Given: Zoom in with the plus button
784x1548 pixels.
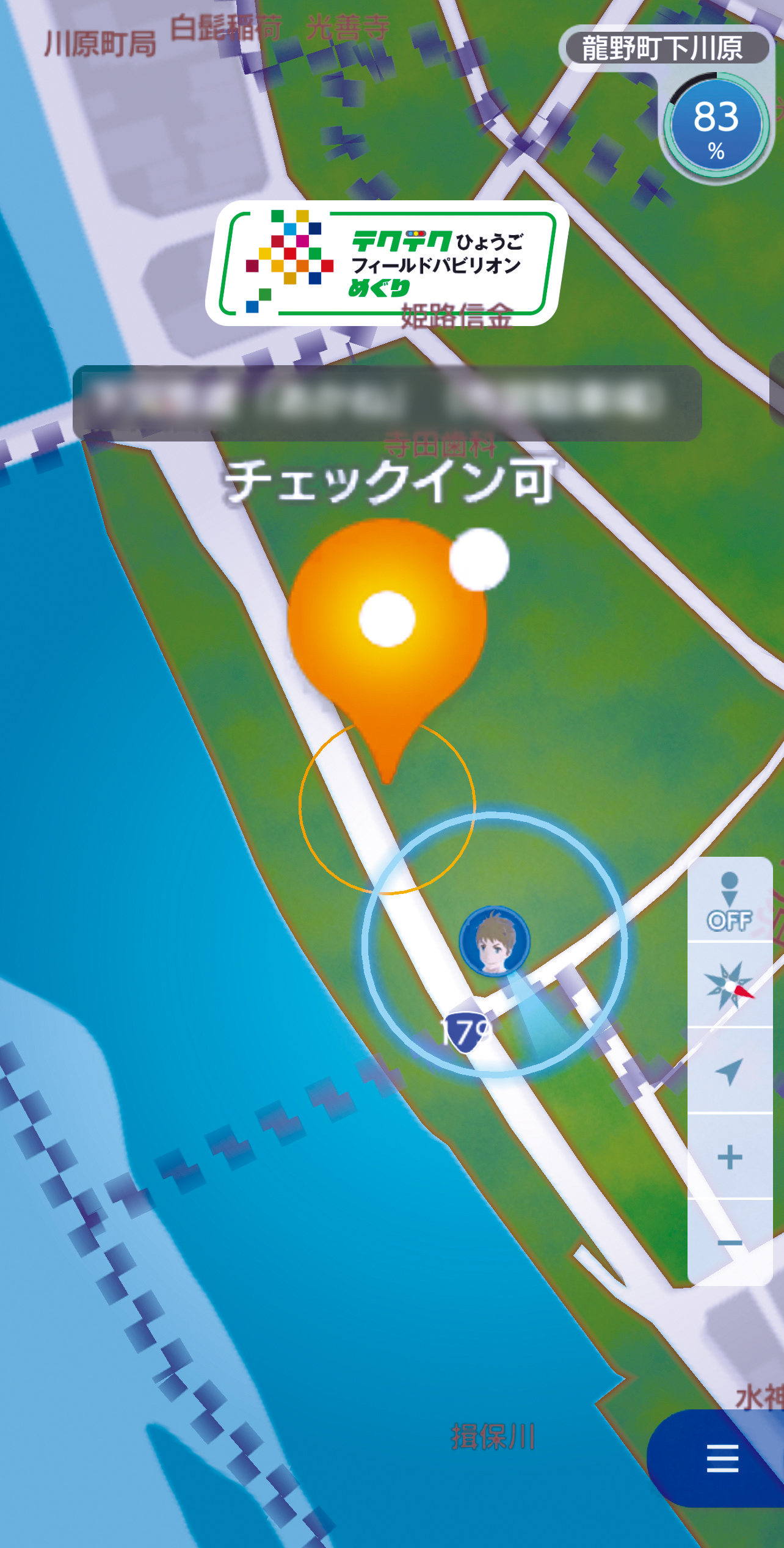Looking at the screenshot, I should [x=729, y=1157].
